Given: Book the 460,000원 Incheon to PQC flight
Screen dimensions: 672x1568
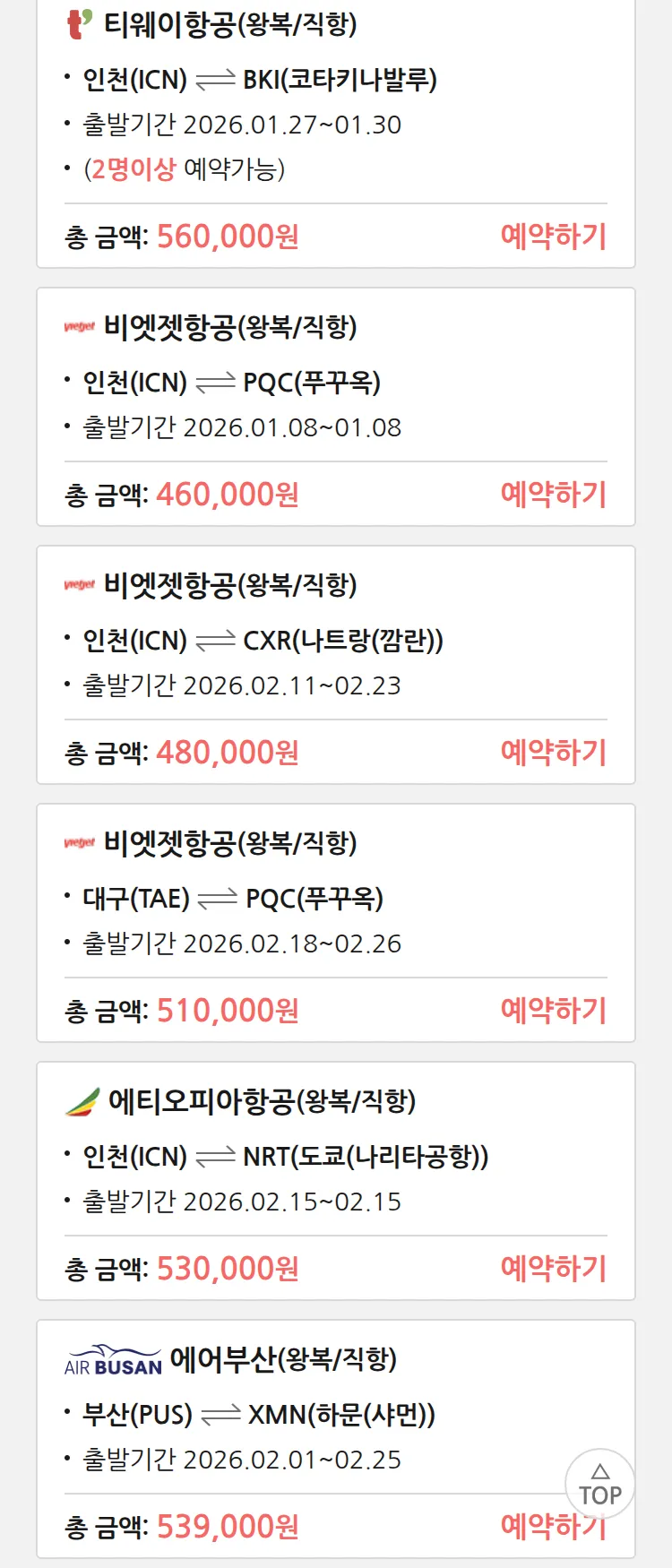Looking at the screenshot, I should click(553, 495).
